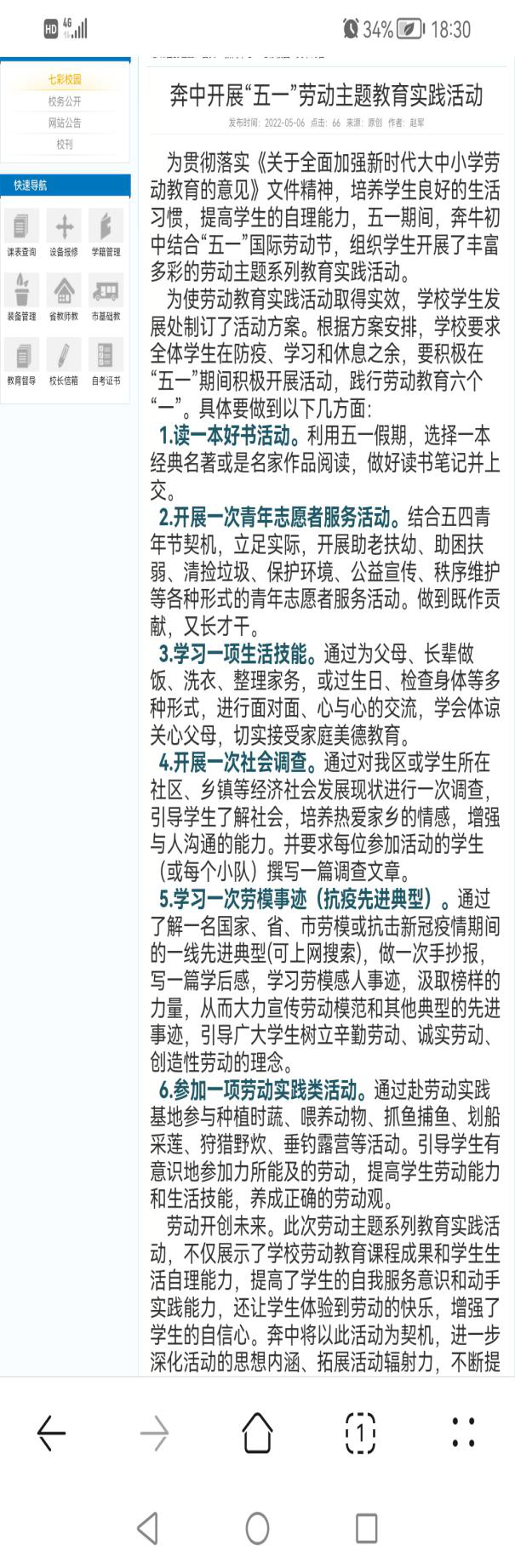The width and height of the screenshot is (515, 1568).
Task: Open recent apps with square button
Action: (366, 1528)
